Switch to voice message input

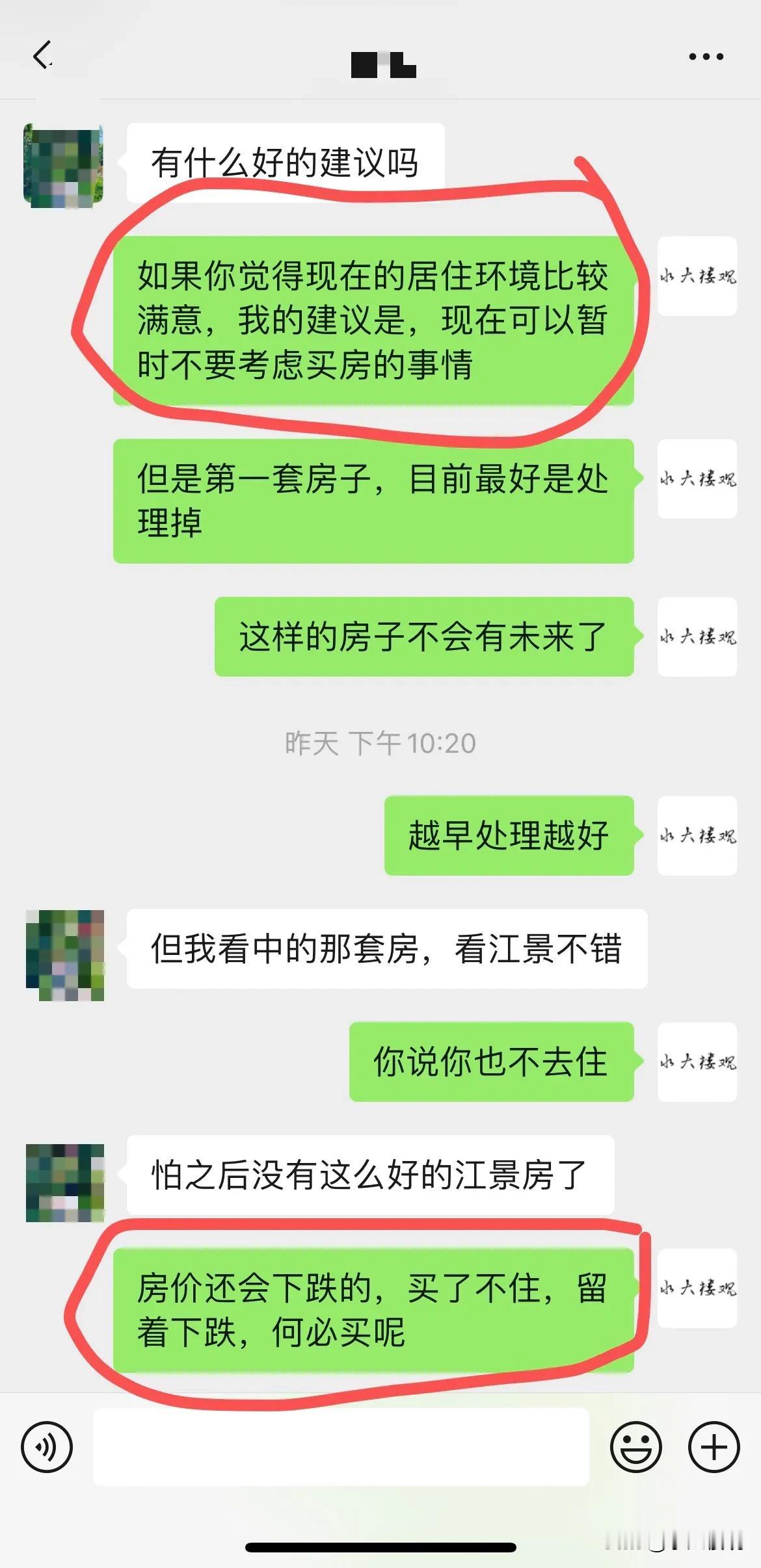tap(47, 1447)
